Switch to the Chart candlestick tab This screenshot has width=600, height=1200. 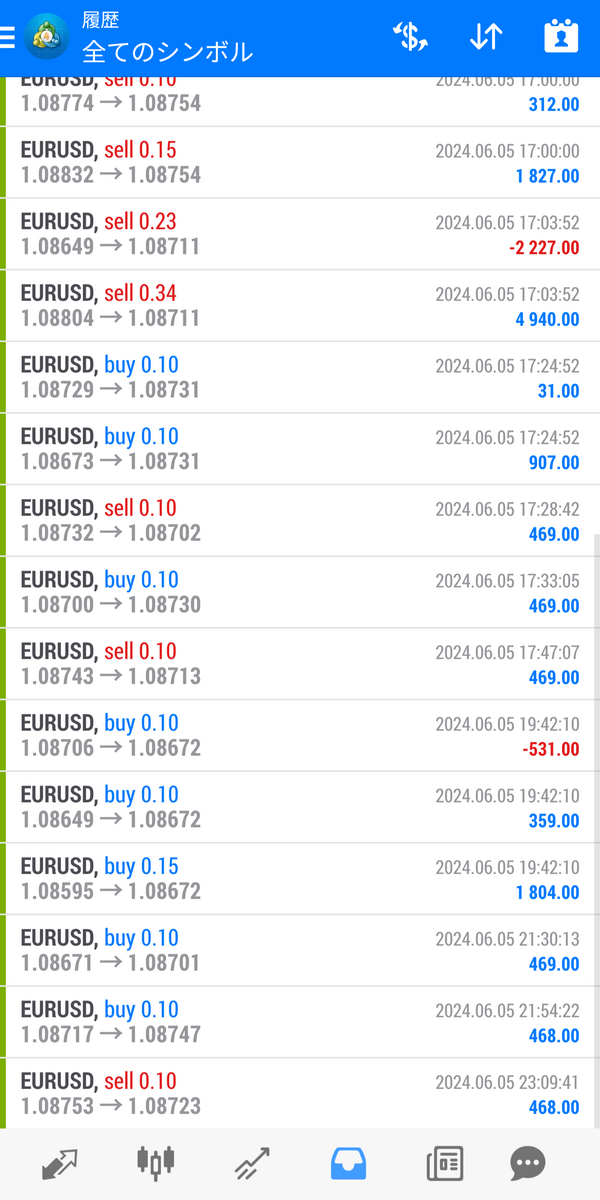click(x=156, y=1162)
